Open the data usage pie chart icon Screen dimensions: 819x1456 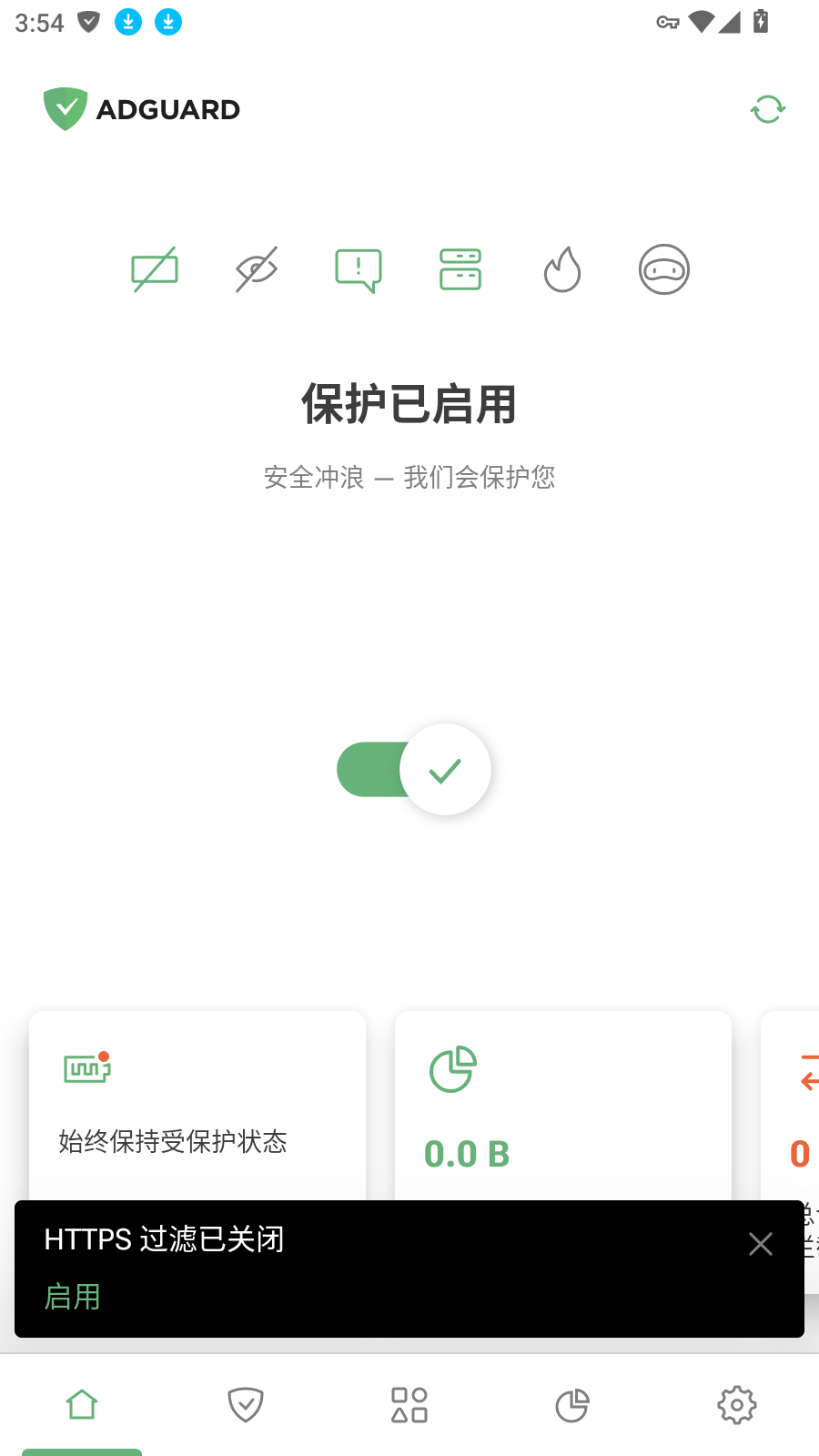(572, 1404)
